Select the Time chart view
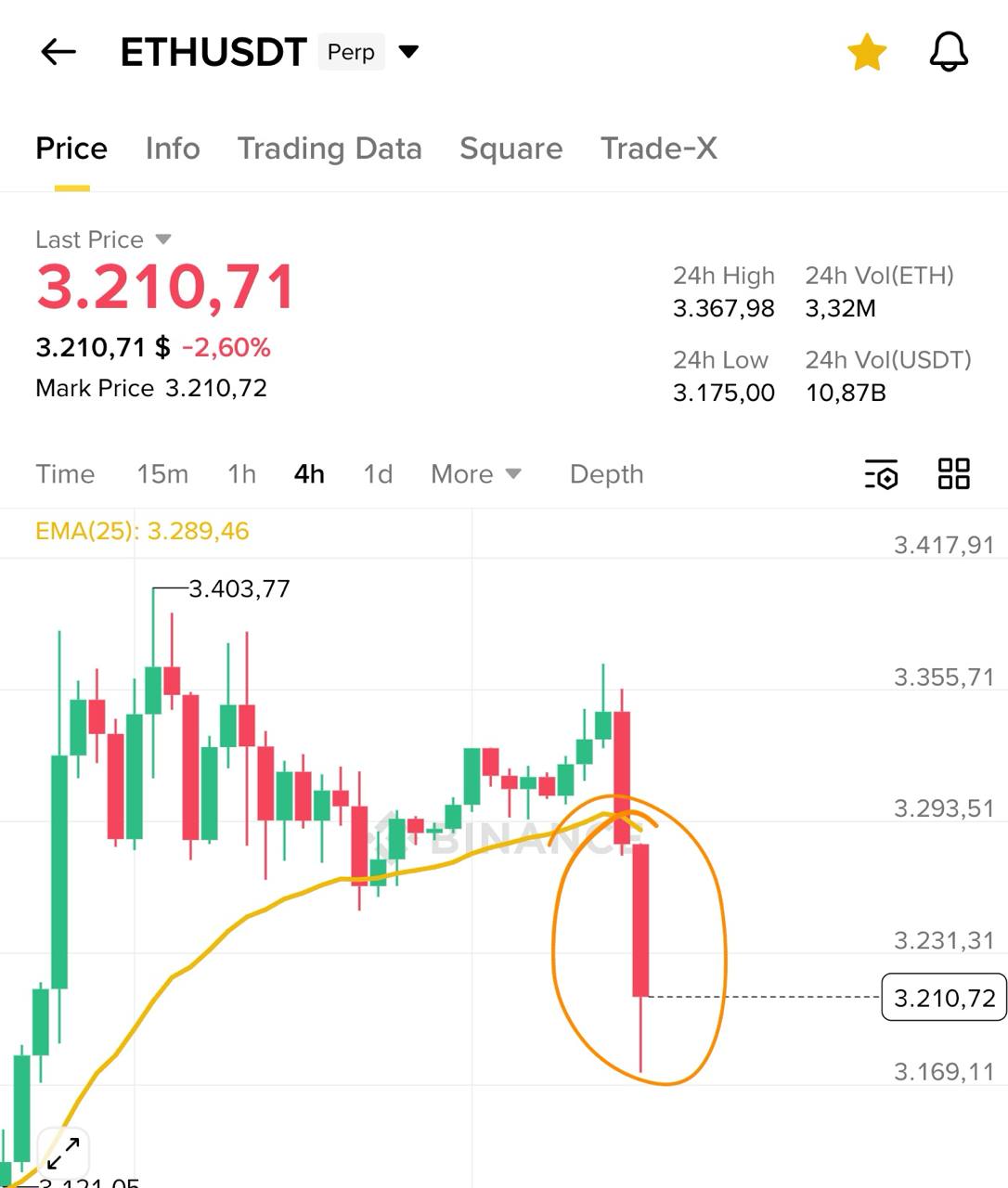 (x=65, y=474)
